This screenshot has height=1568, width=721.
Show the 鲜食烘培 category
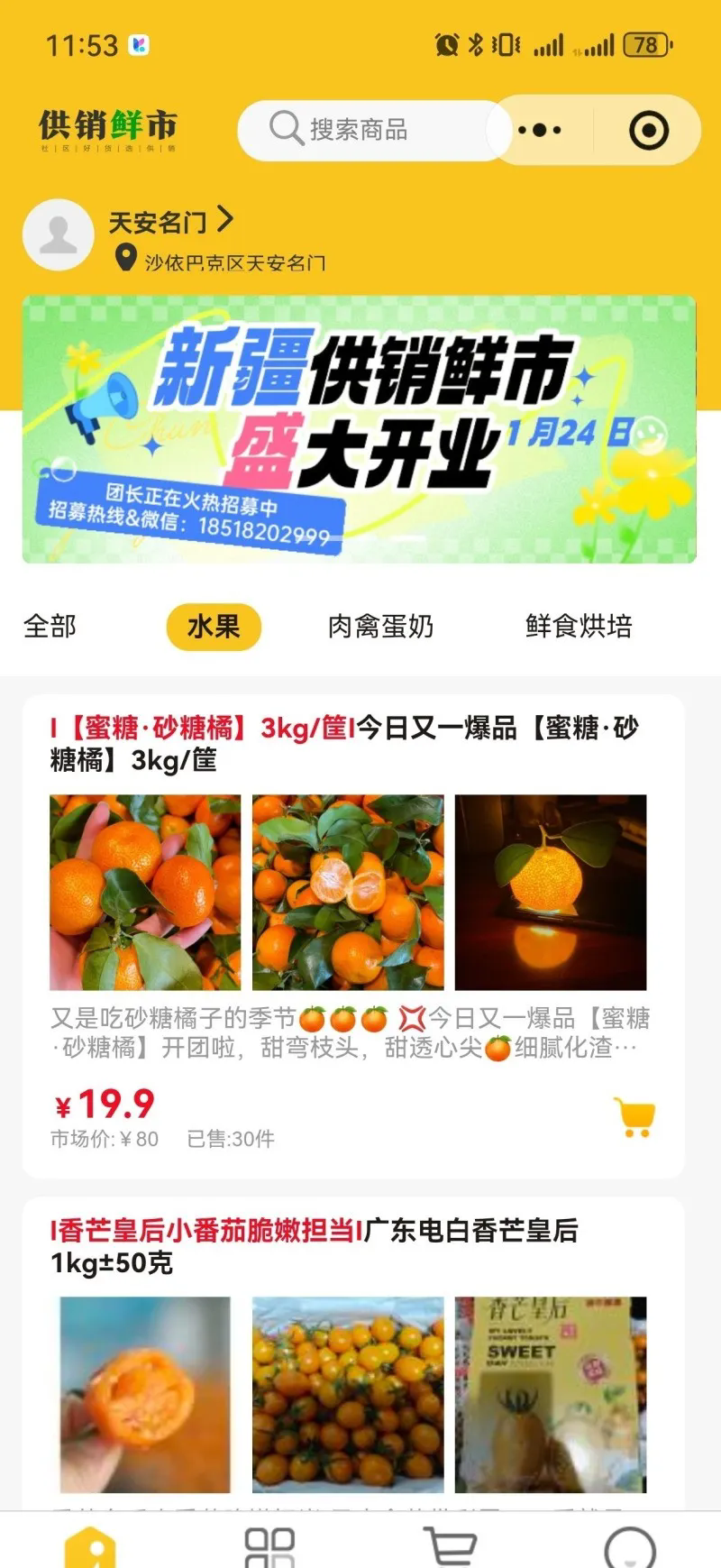tap(579, 626)
